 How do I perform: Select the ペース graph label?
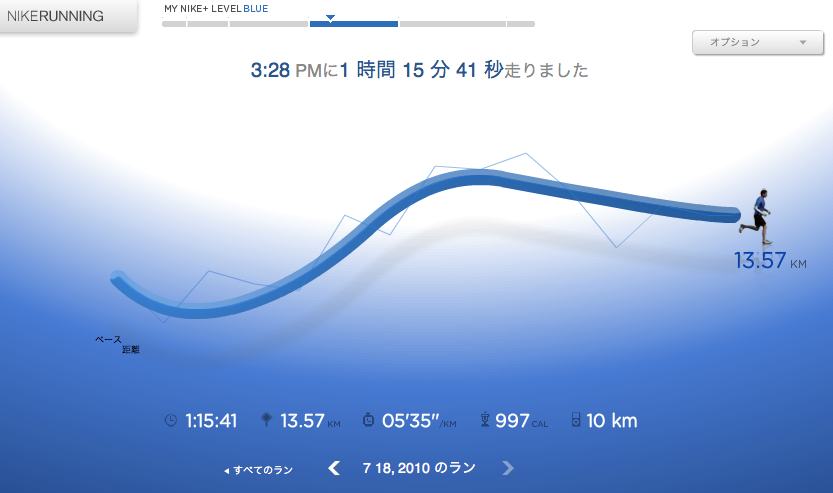tap(108, 339)
